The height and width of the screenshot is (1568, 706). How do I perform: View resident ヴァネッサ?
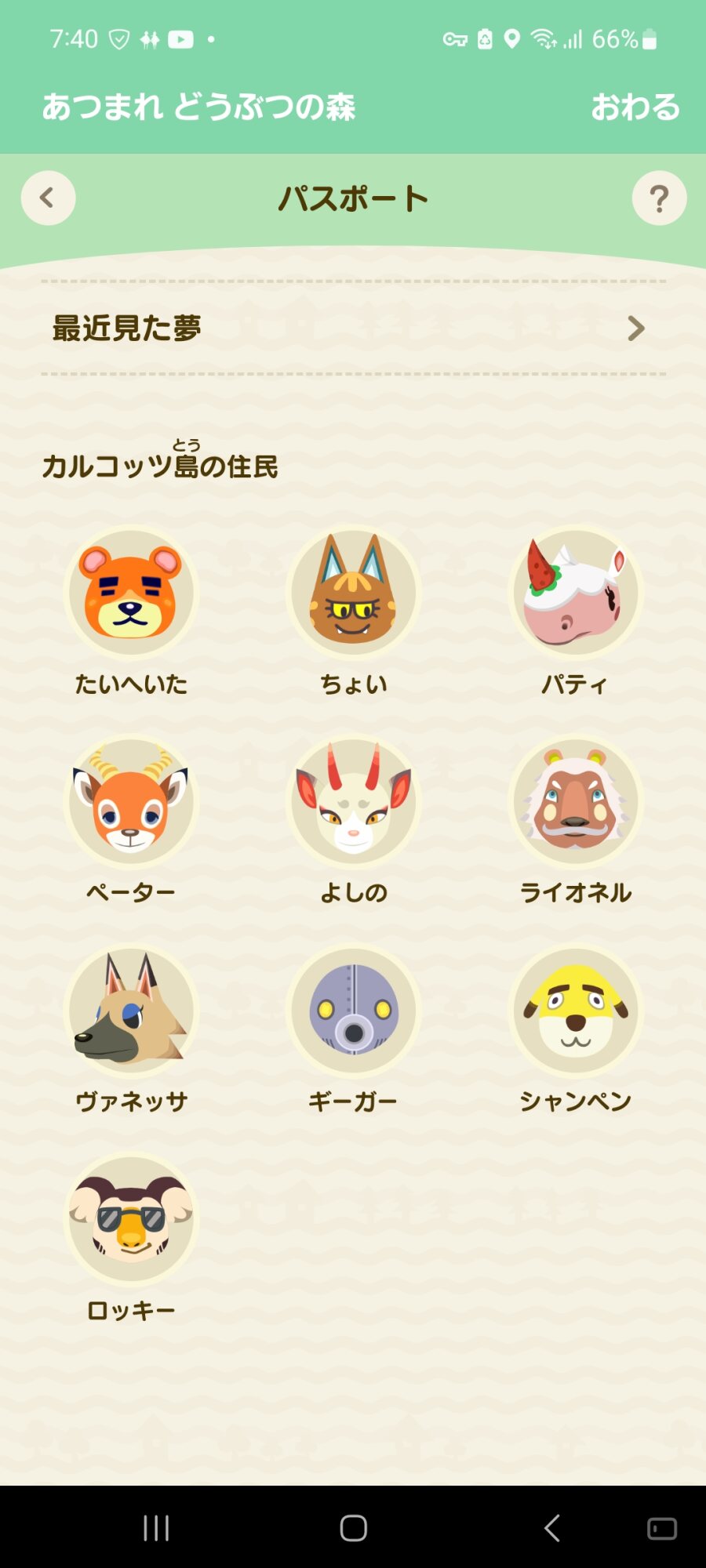click(131, 1010)
